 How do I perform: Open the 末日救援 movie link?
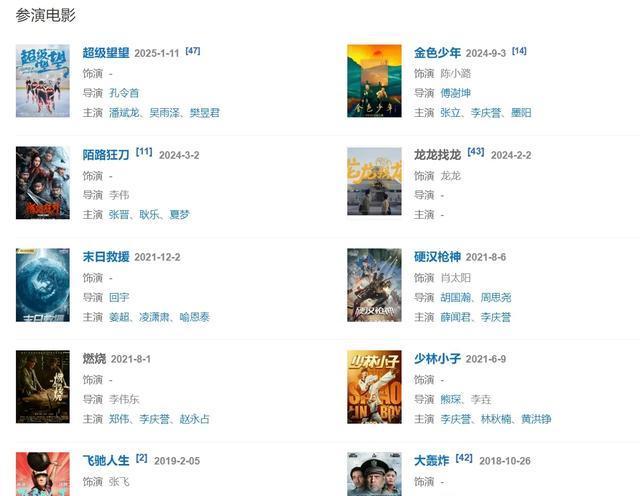(106, 257)
